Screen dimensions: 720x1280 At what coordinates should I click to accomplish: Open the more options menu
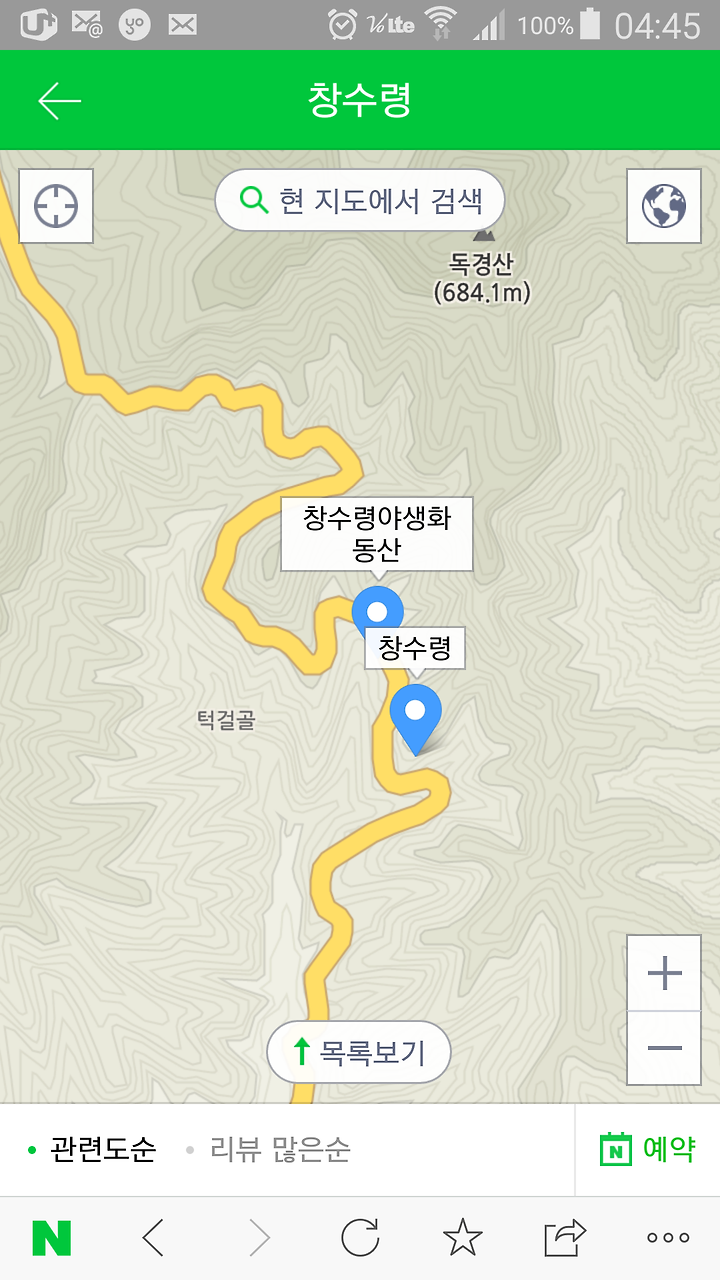pyautogui.click(x=668, y=1238)
